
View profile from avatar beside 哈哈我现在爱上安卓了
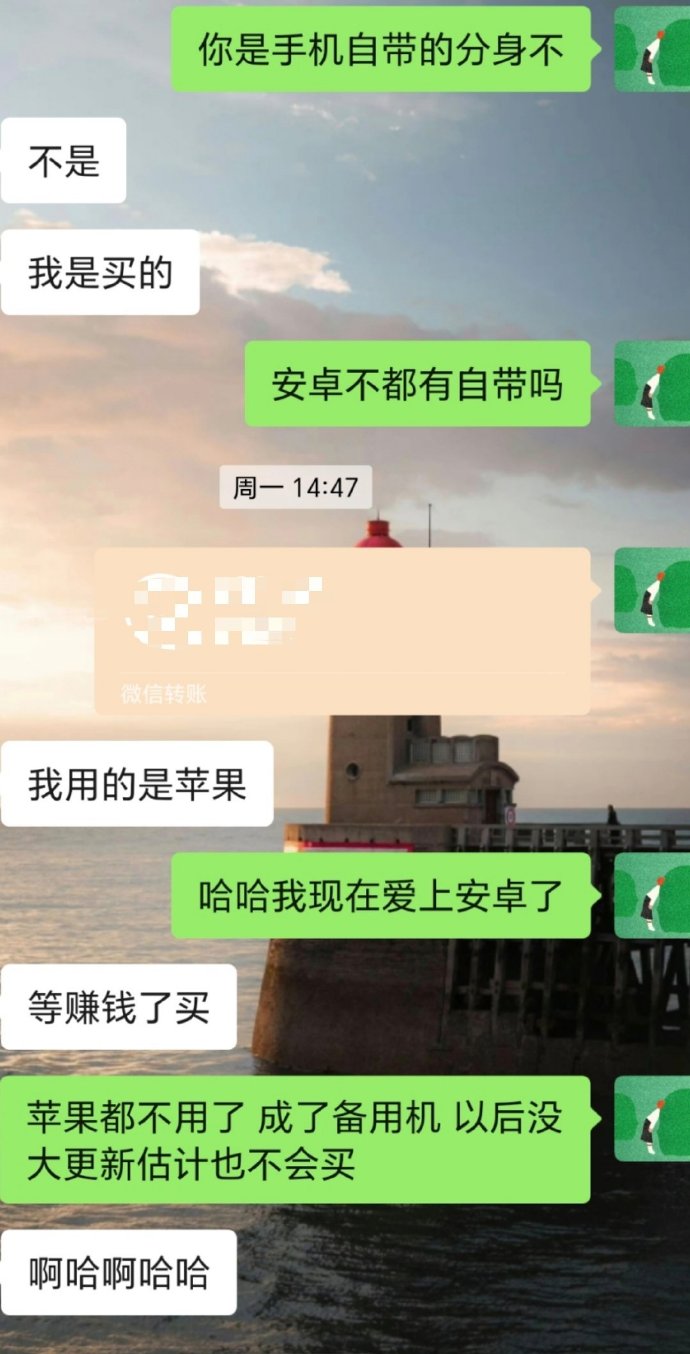click(x=652, y=895)
